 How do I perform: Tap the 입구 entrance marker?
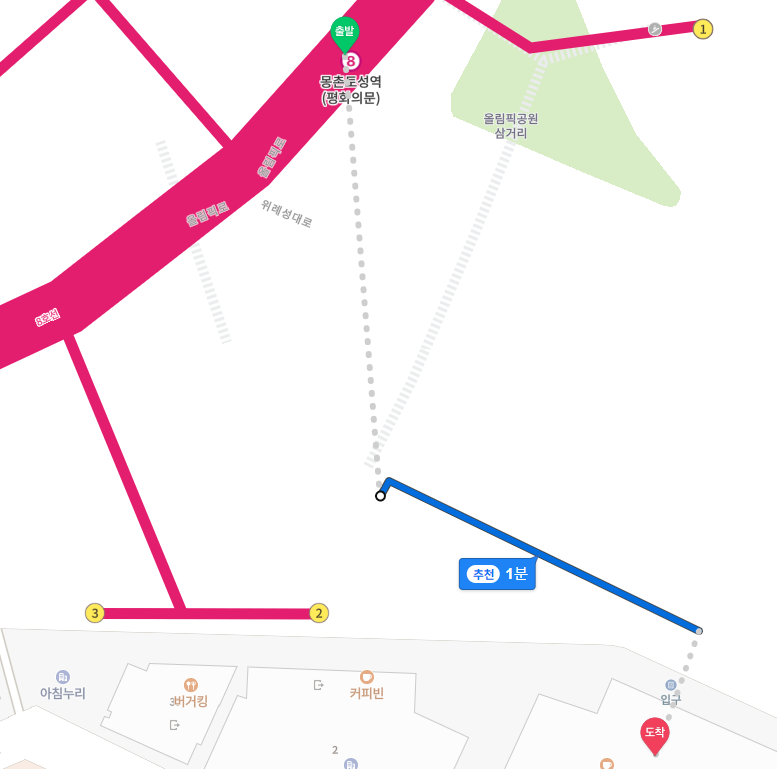(671, 685)
